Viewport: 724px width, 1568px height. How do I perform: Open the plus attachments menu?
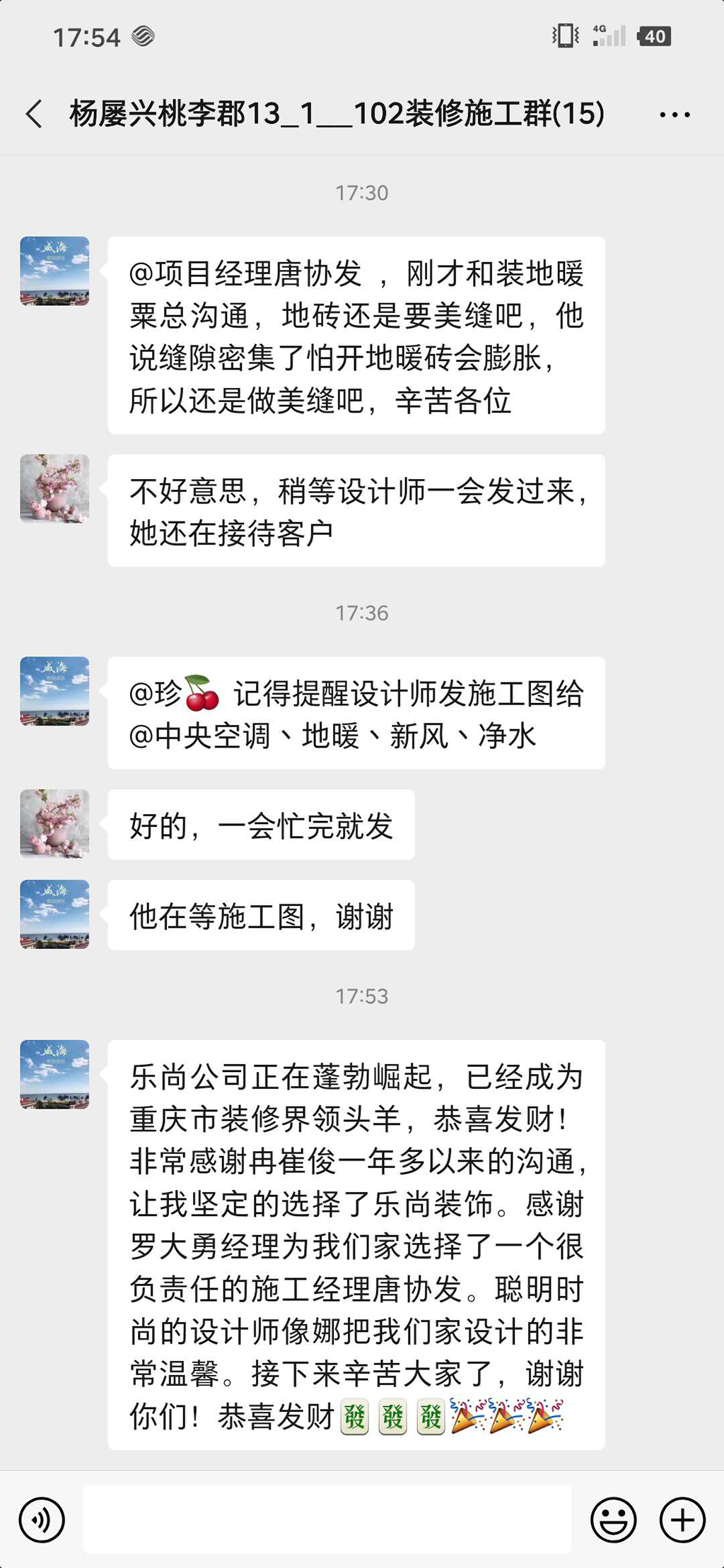coord(682,1519)
